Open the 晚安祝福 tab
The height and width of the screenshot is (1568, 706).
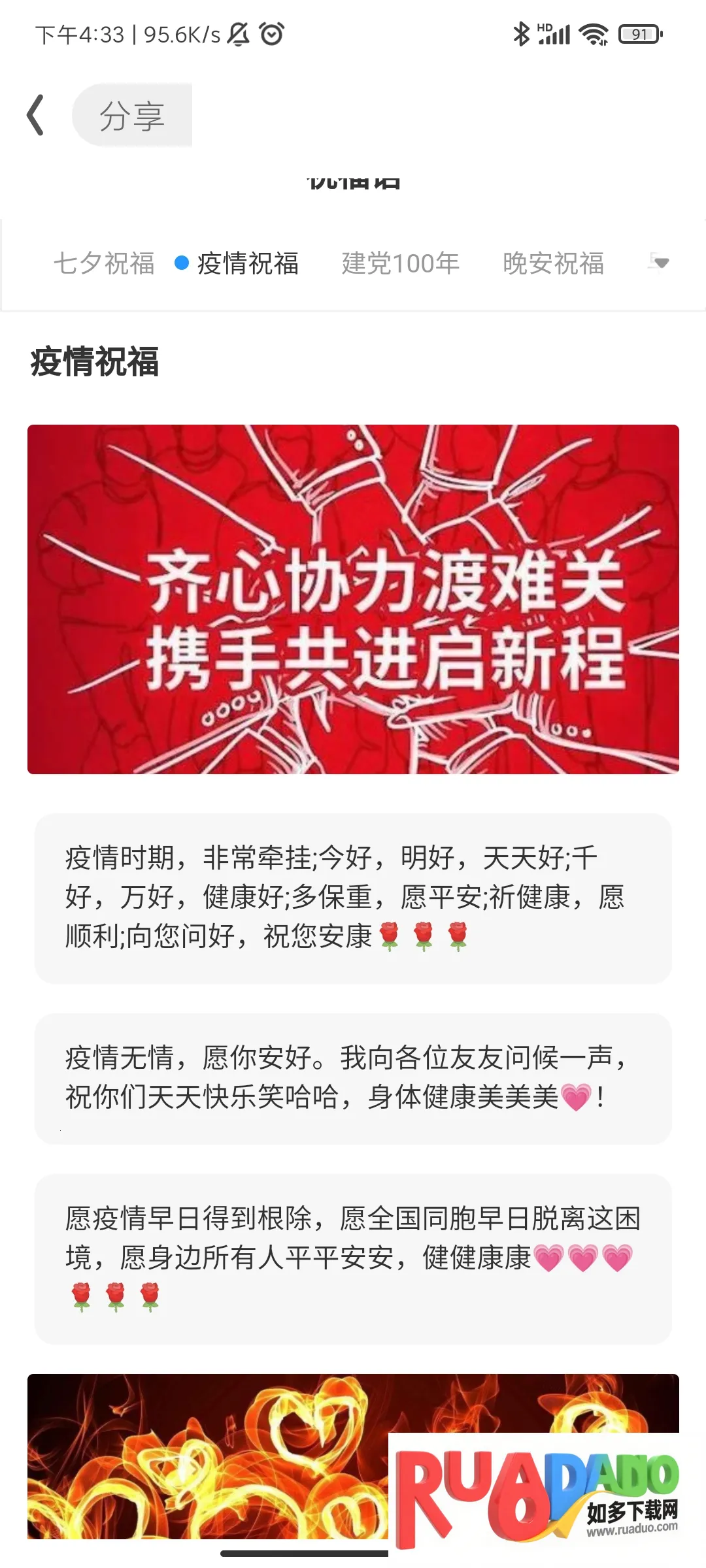point(553,263)
